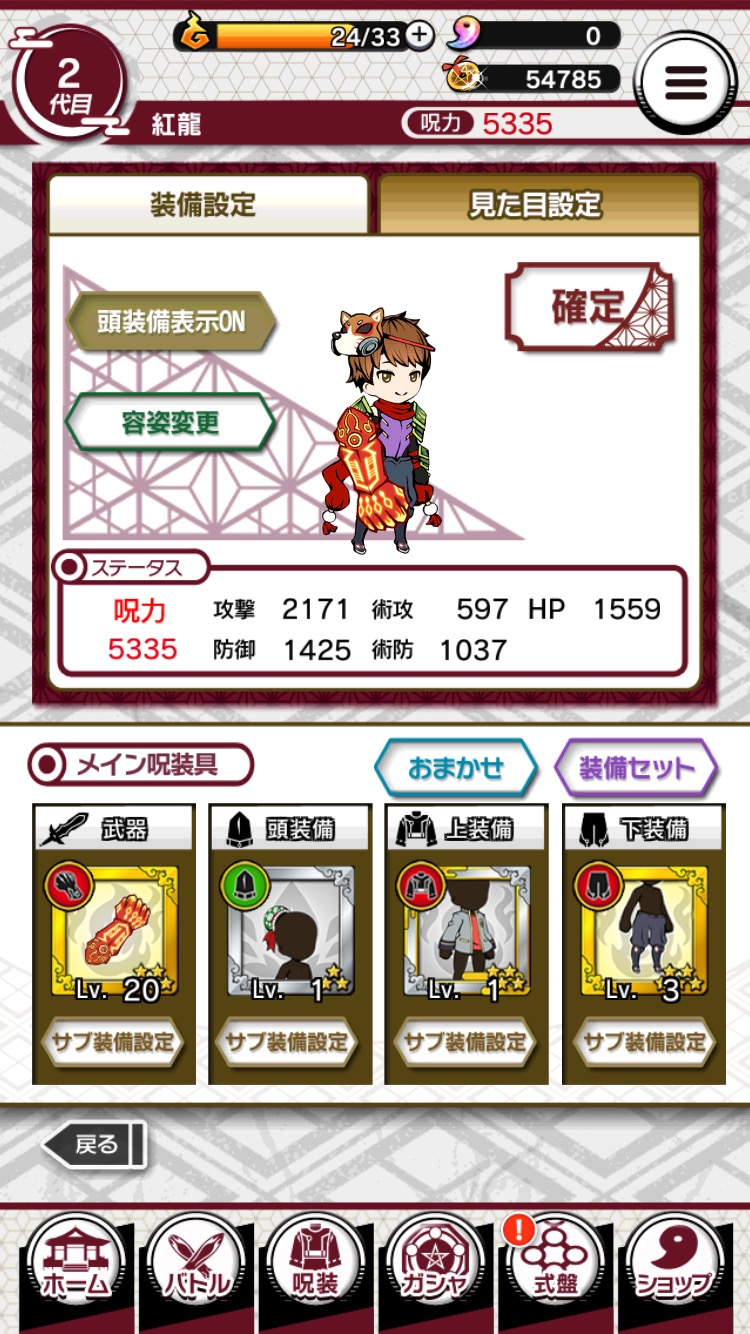Tap the おまかせ auto-equip button
The width and height of the screenshot is (750, 1334).
tap(456, 768)
